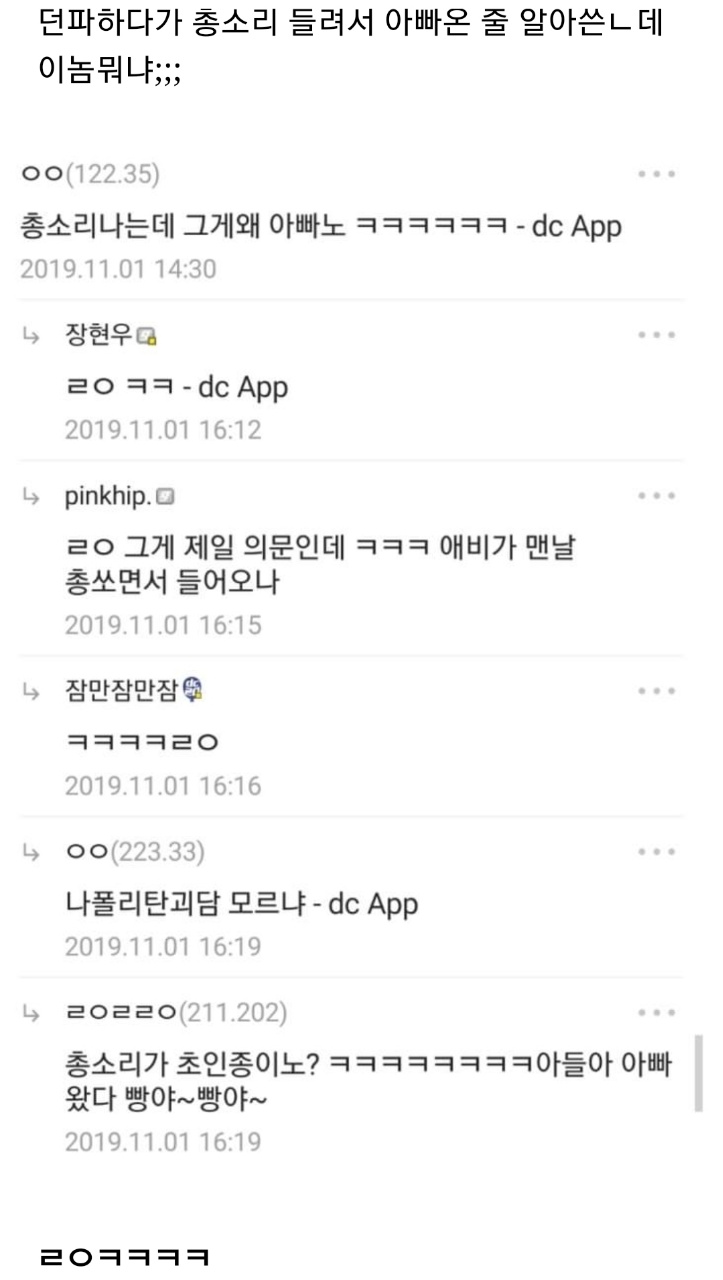The width and height of the screenshot is (723, 1280).
Task: Open overflow menu on 장현우's reply
Action: pos(657,335)
